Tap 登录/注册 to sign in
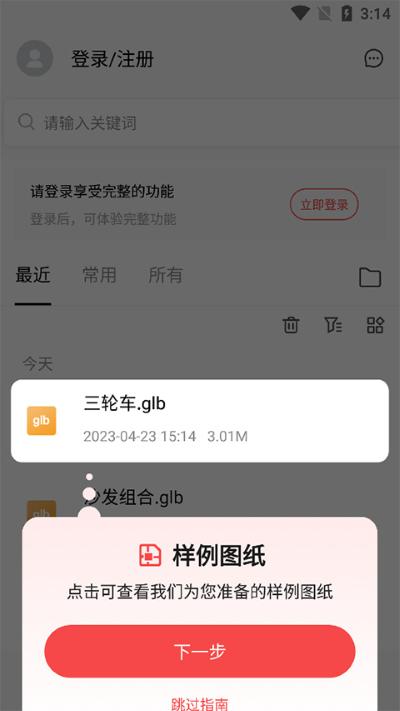Image resolution: width=400 pixels, height=711 pixels. pyautogui.click(x=112, y=59)
